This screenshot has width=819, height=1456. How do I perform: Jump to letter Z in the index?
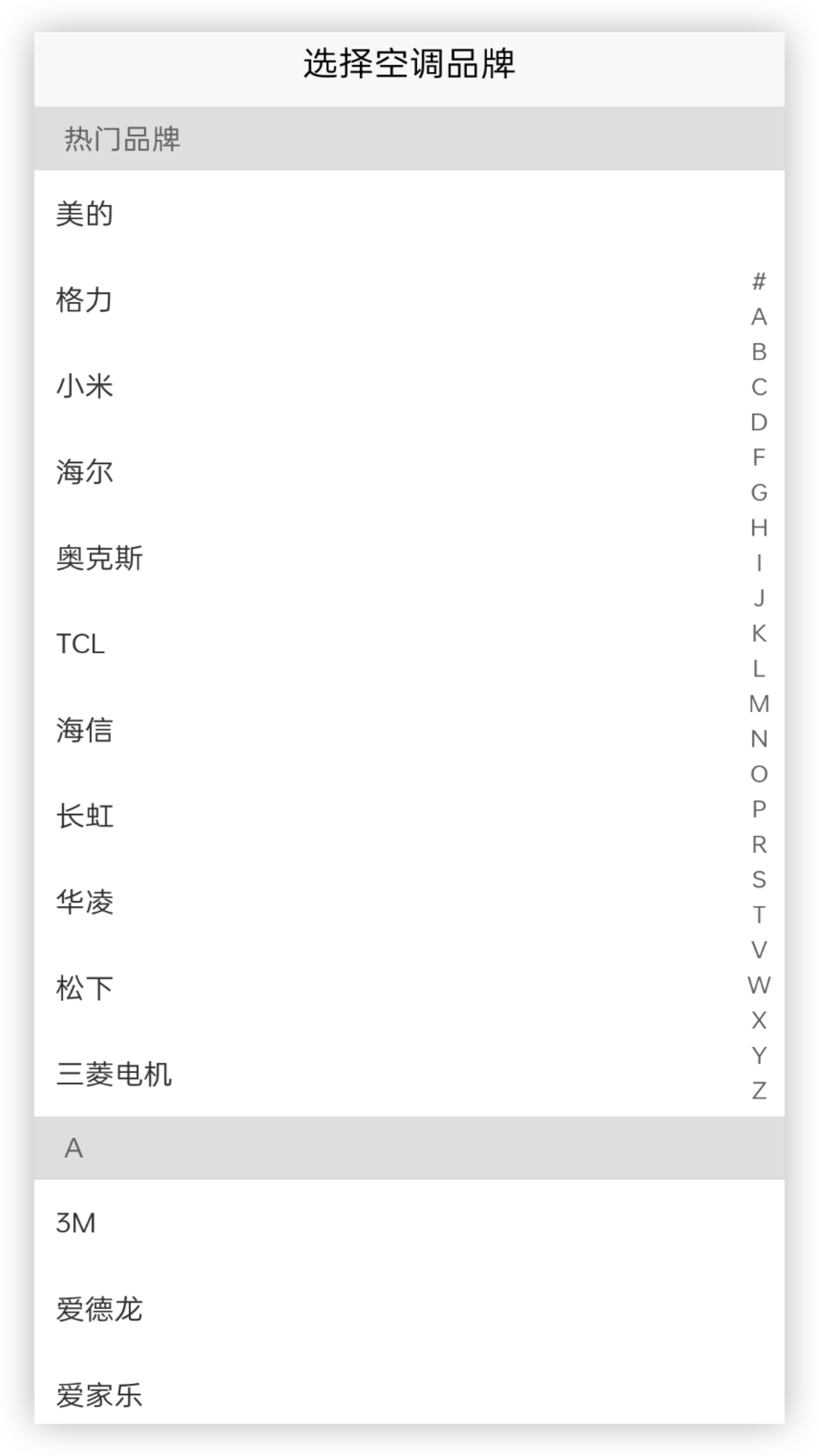[x=758, y=1090]
